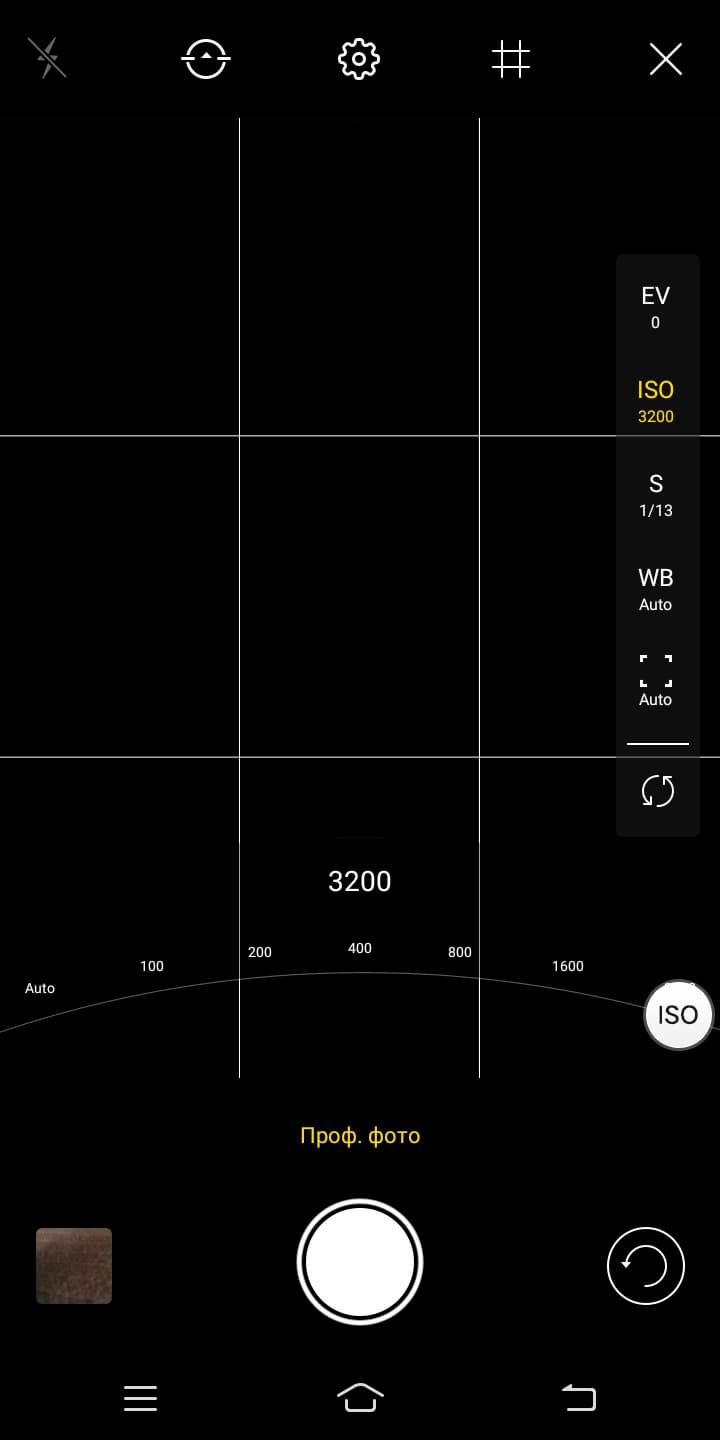Image resolution: width=720 pixels, height=1440 pixels.
Task: Toggle the grid lines icon
Action: pyautogui.click(x=510, y=59)
